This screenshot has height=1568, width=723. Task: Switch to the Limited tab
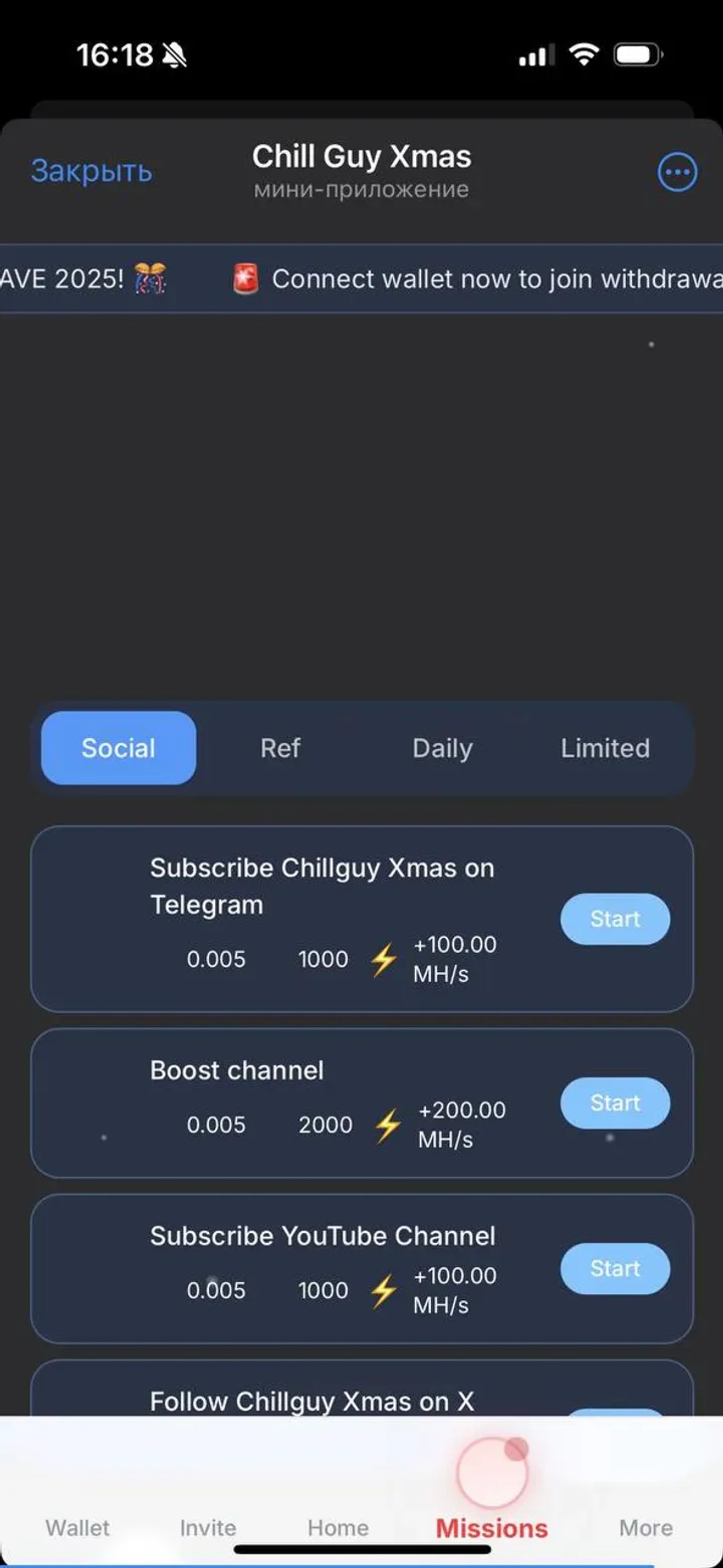(x=605, y=748)
